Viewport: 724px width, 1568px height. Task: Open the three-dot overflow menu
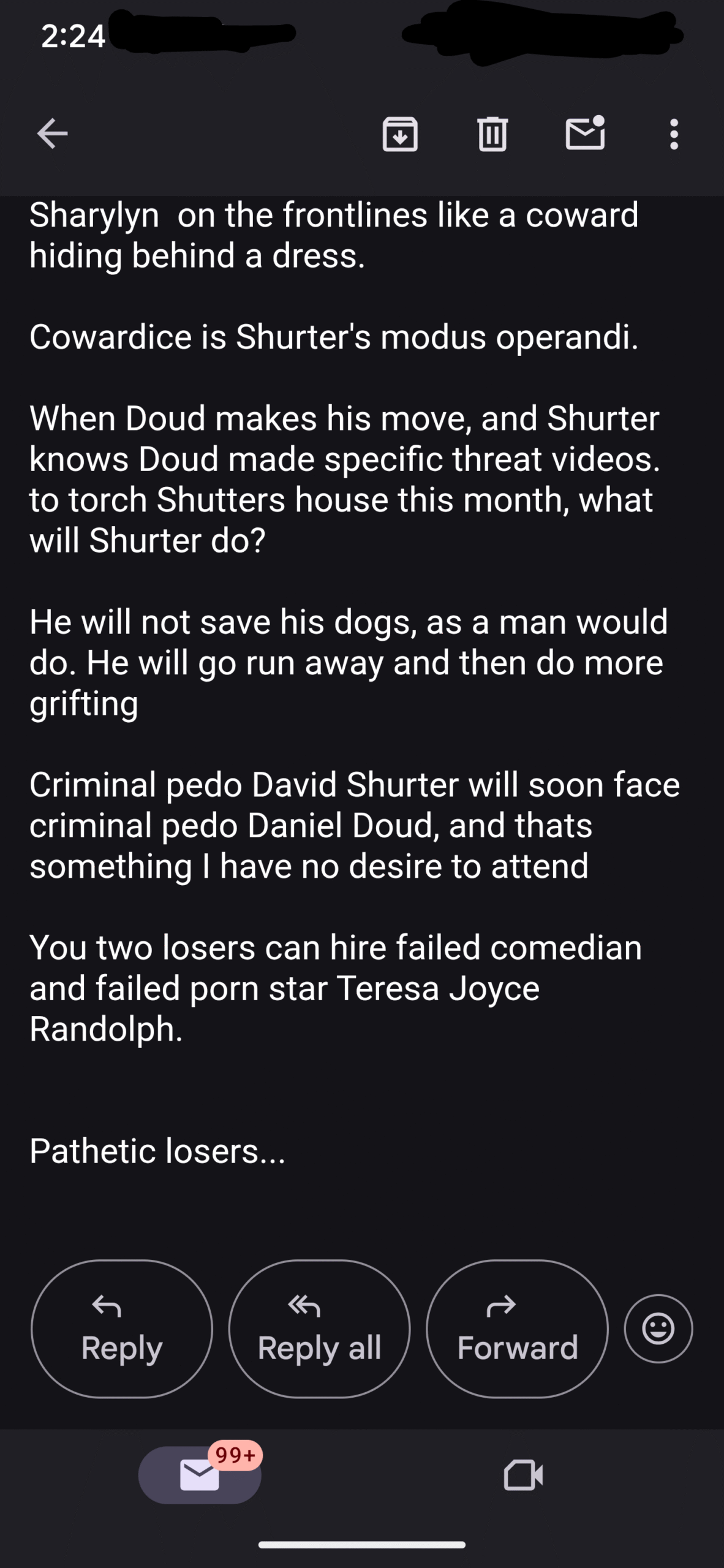(674, 134)
